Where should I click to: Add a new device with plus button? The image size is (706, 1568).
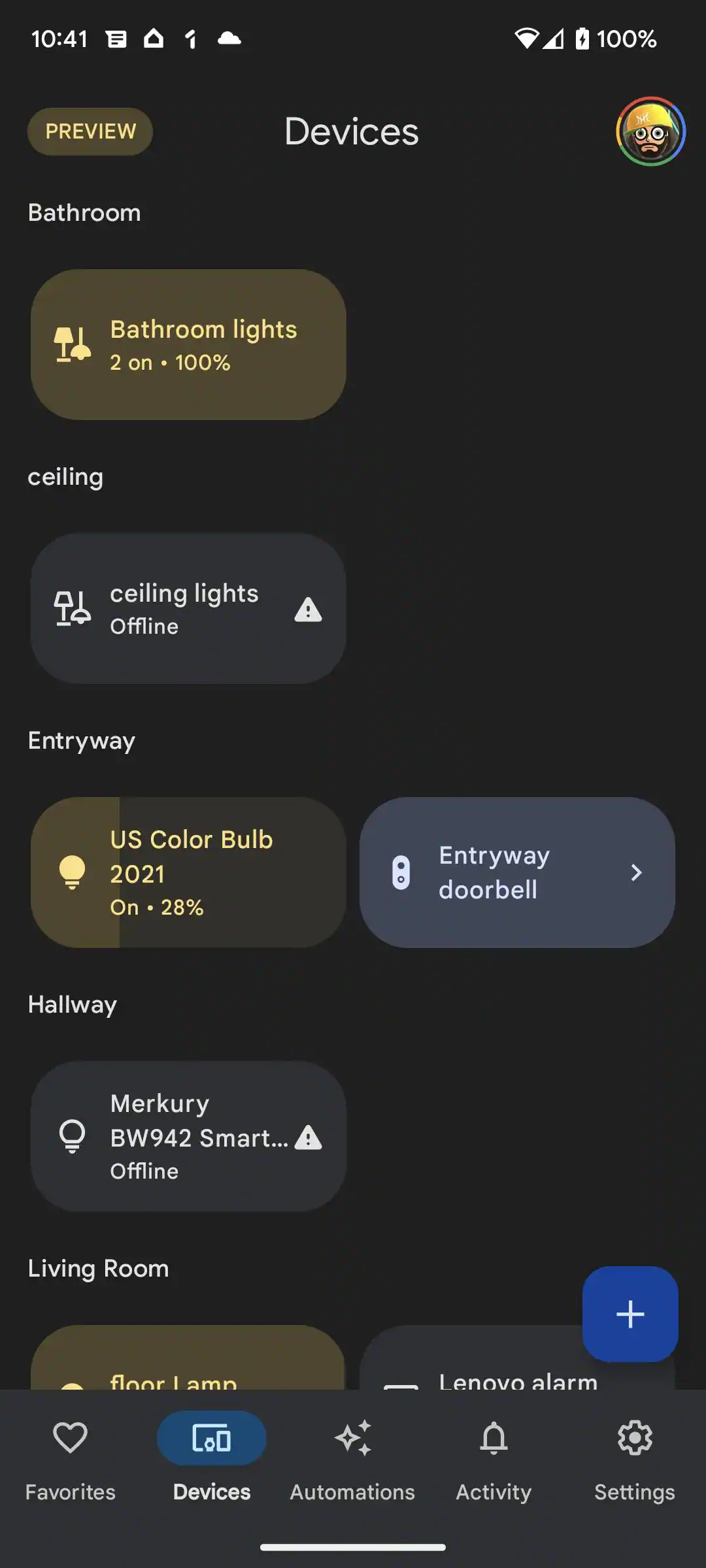point(630,1314)
